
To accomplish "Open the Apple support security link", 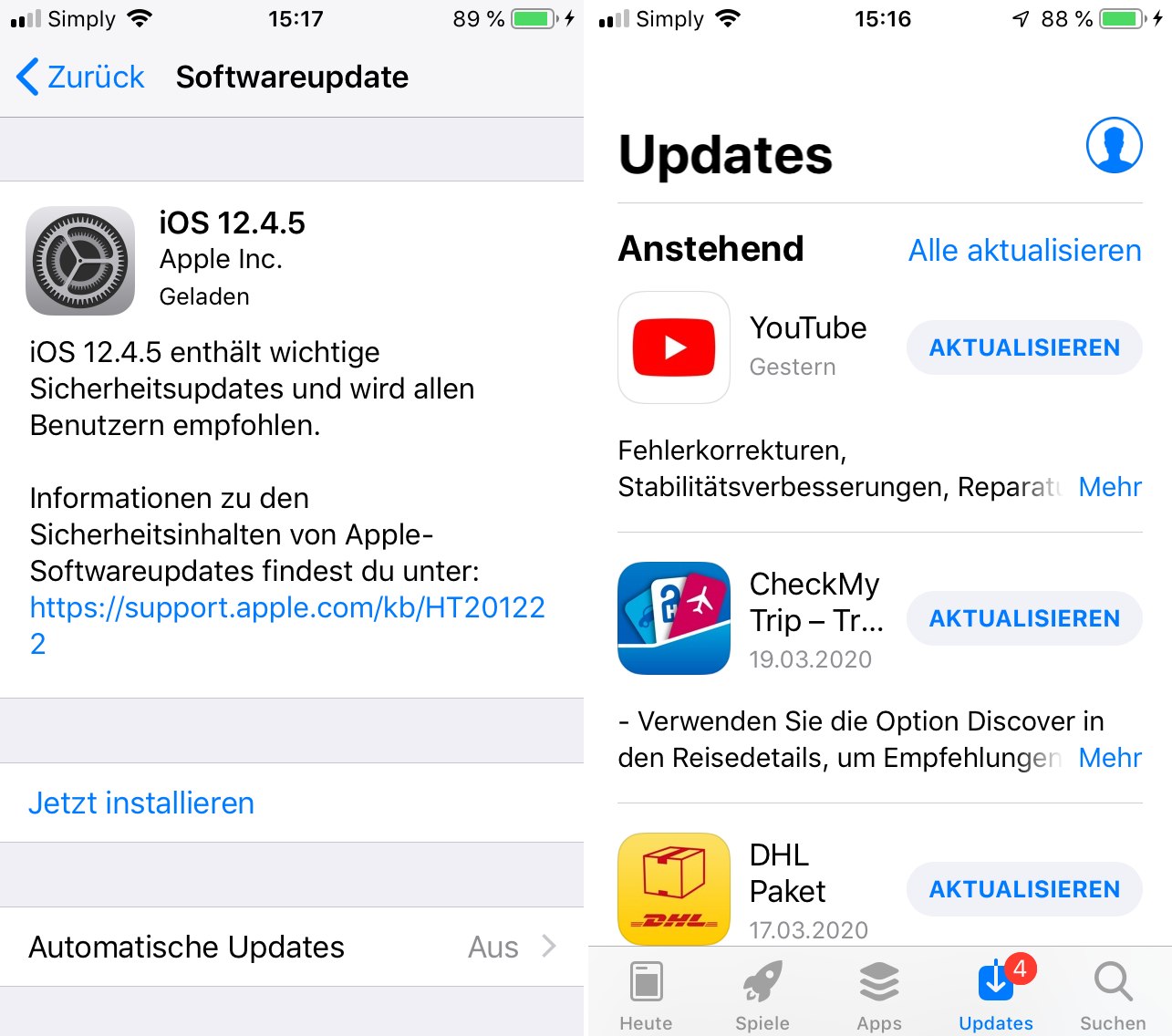I will pos(286,607).
